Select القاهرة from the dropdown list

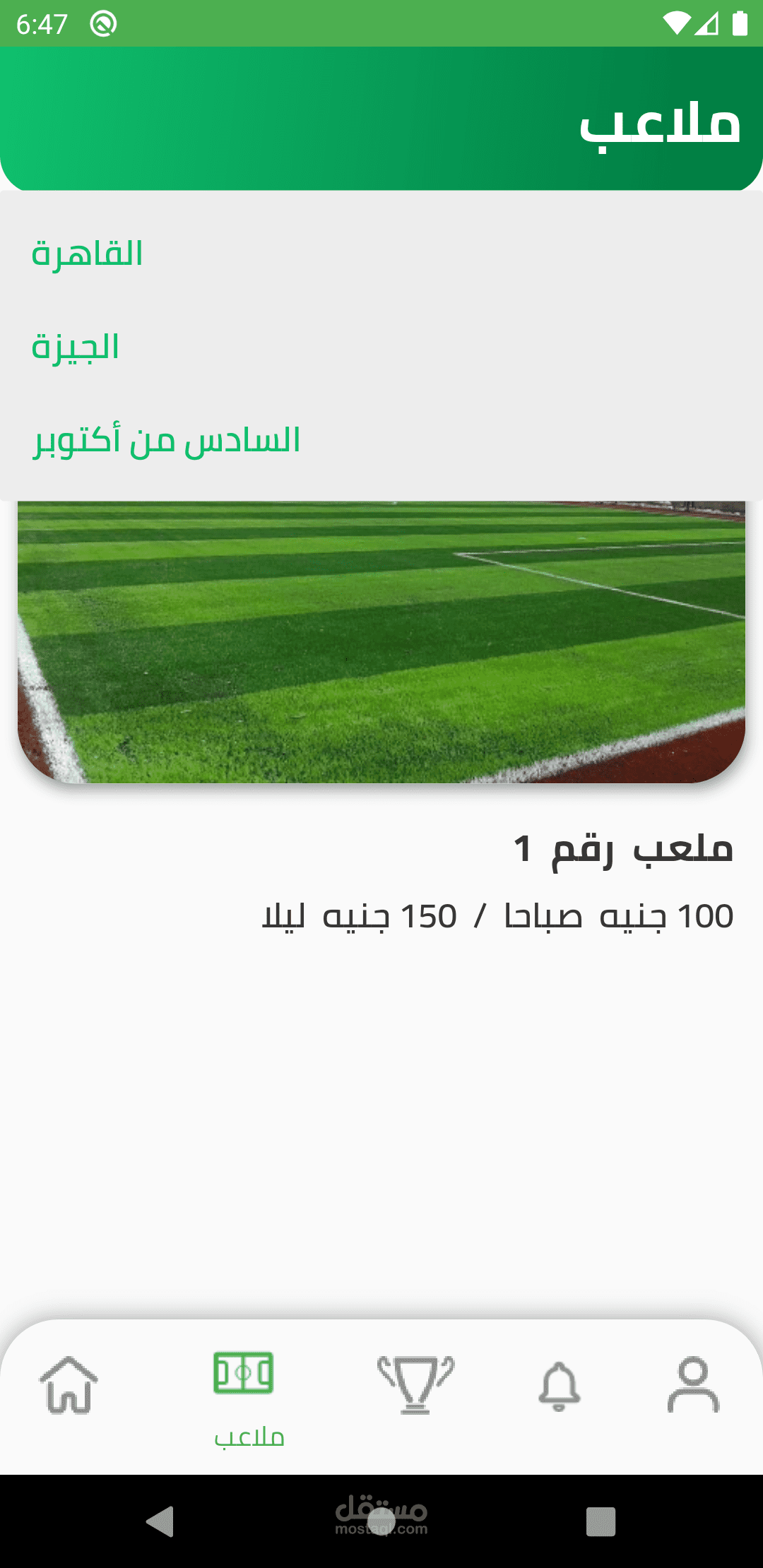pos(381,254)
